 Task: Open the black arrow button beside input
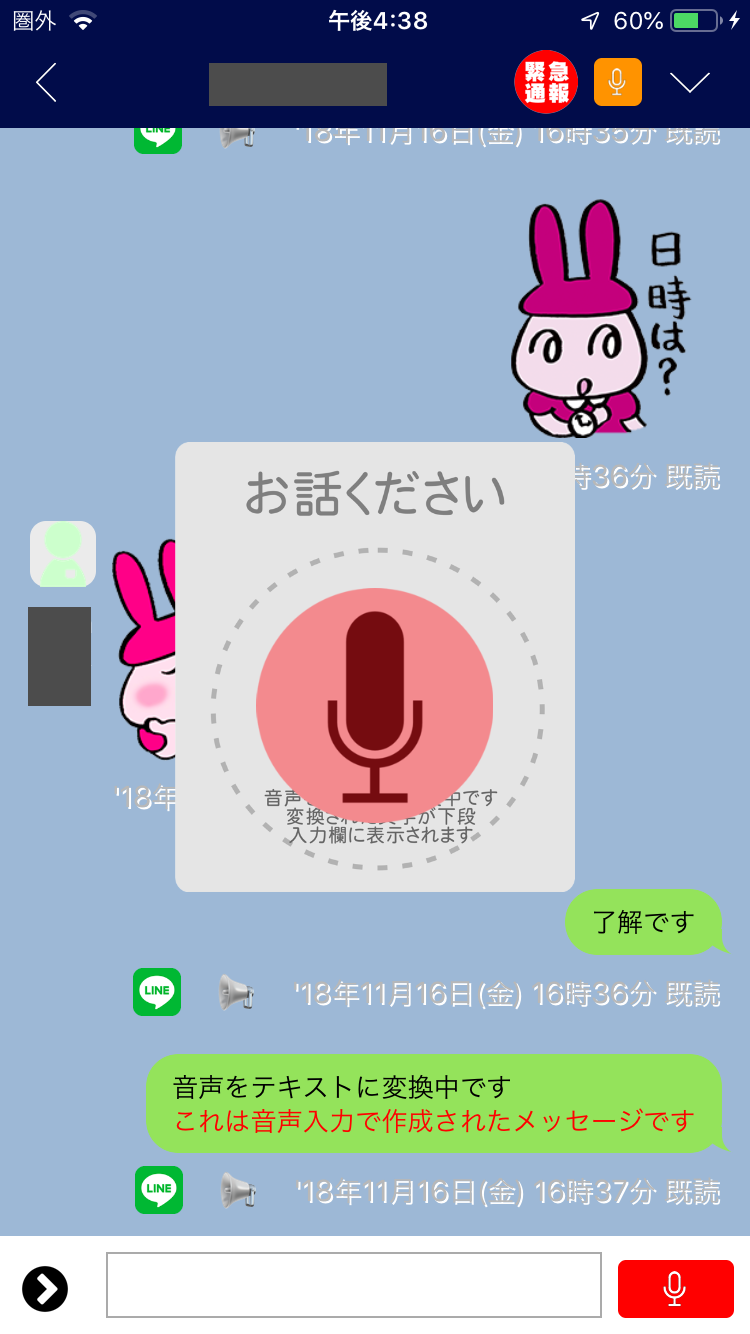pyautogui.click(x=45, y=1289)
